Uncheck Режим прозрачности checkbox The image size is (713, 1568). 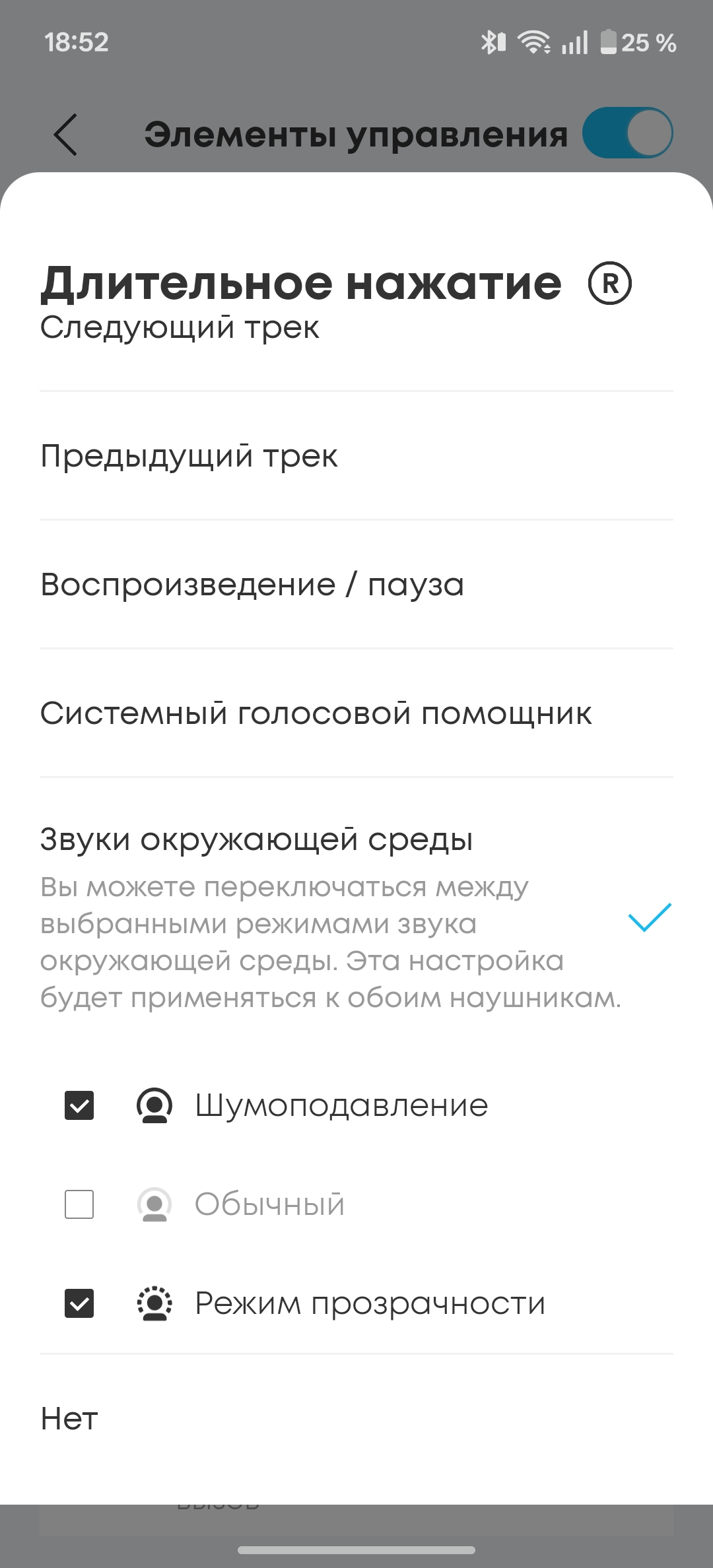(79, 1303)
